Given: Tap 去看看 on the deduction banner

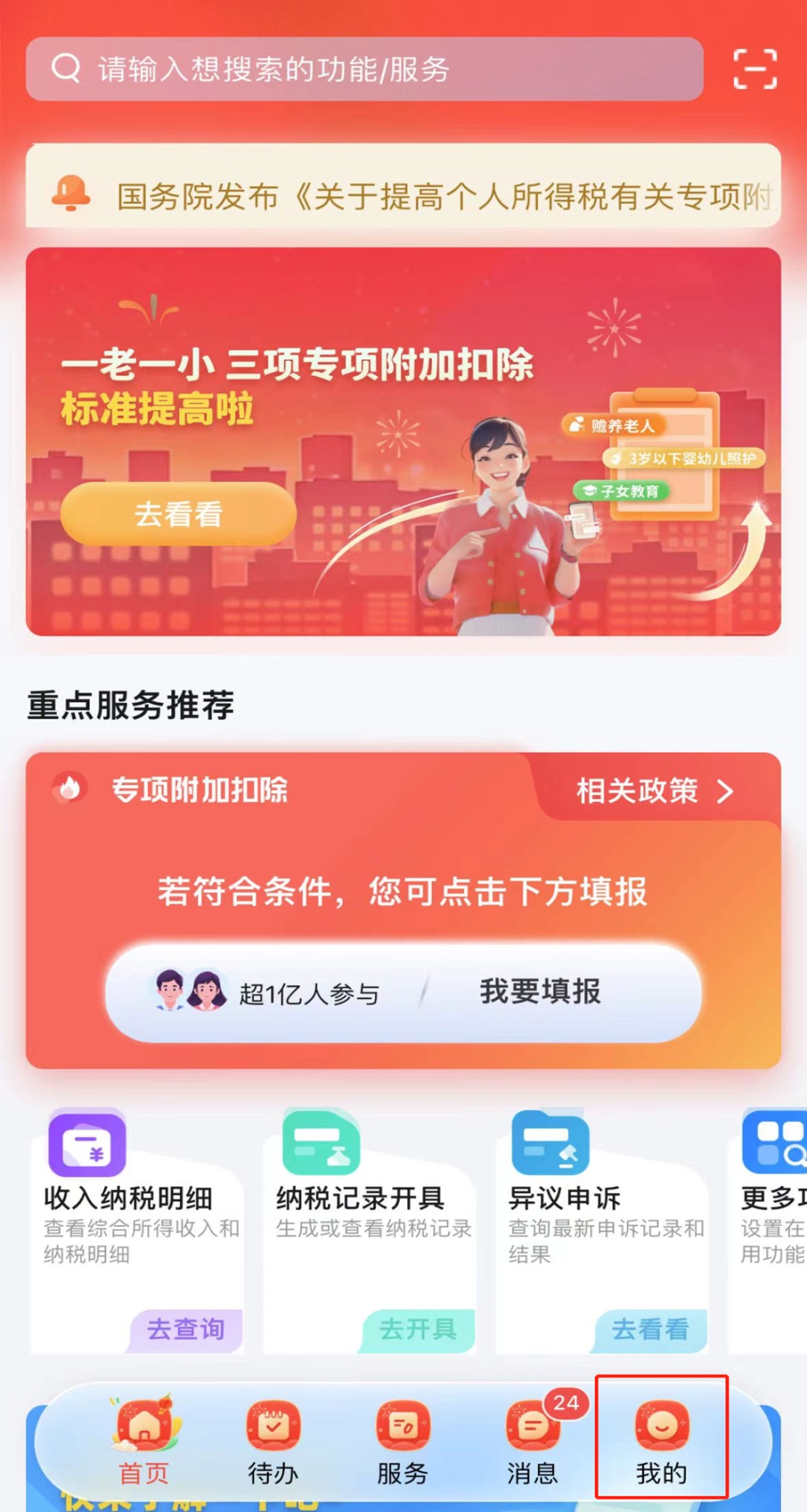Looking at the screenshot, I should click(178, 514).
